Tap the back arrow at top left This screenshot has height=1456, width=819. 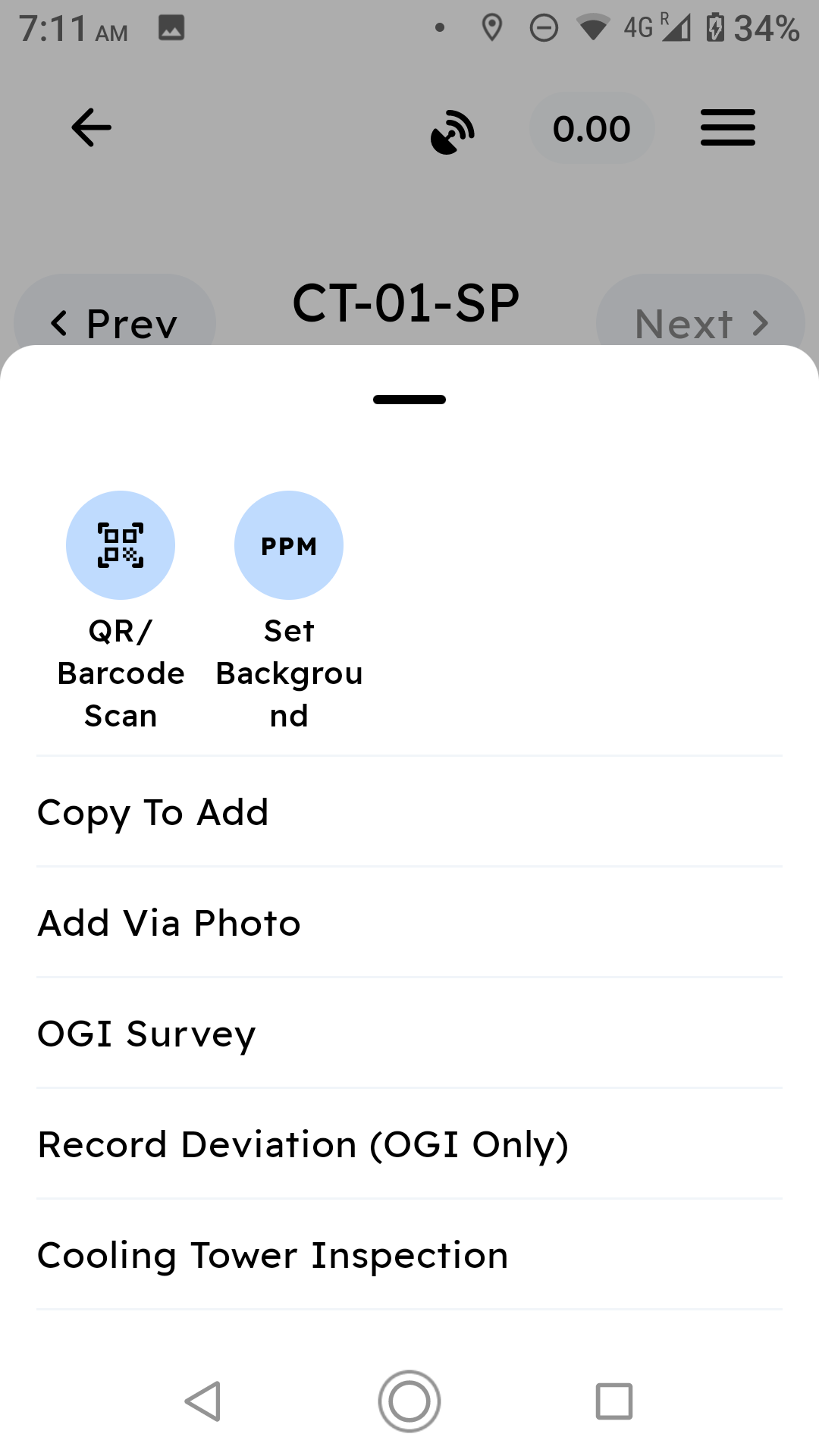pyautogui.click(x=91, y=127)
